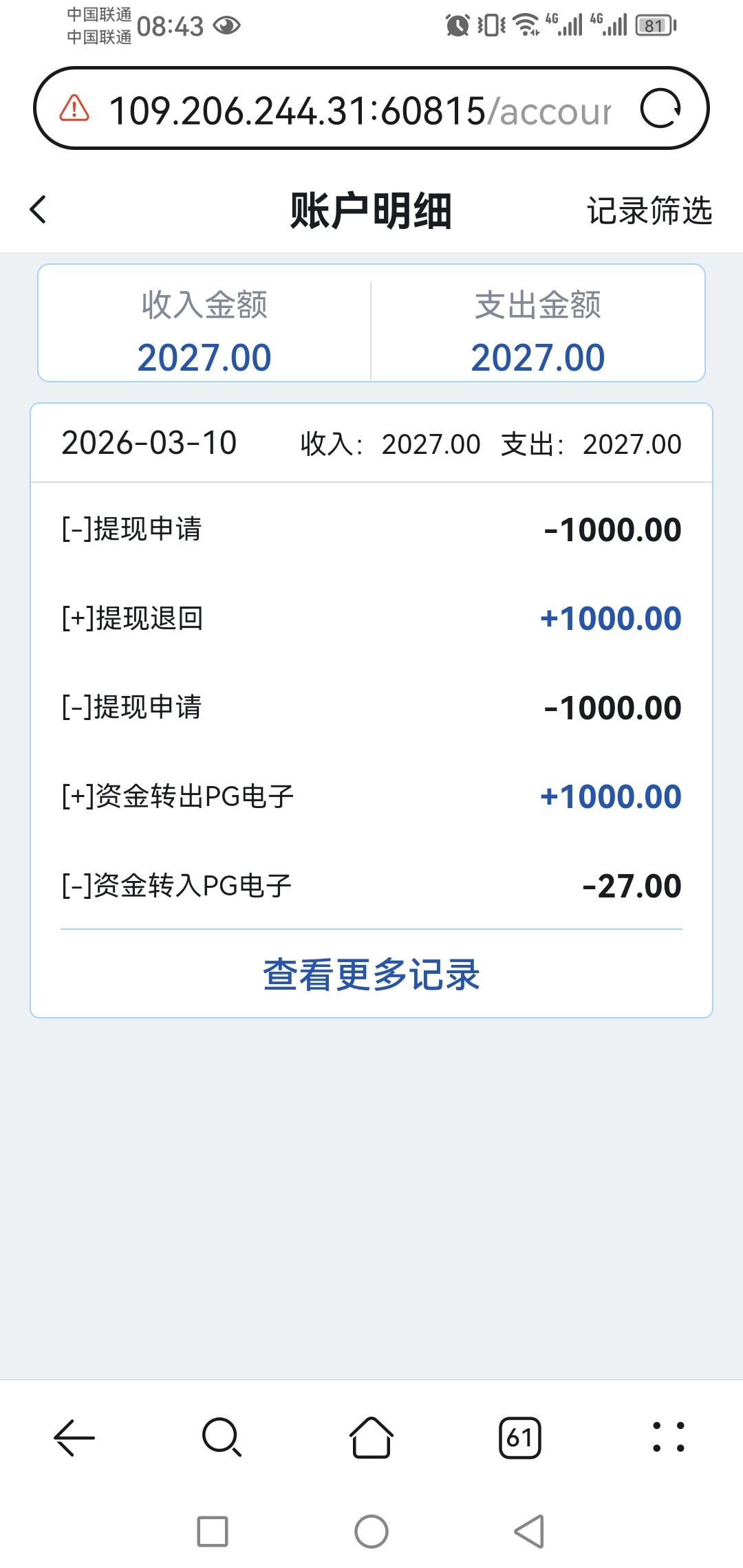Return to phone home screen

click(x=371, y=1532)
